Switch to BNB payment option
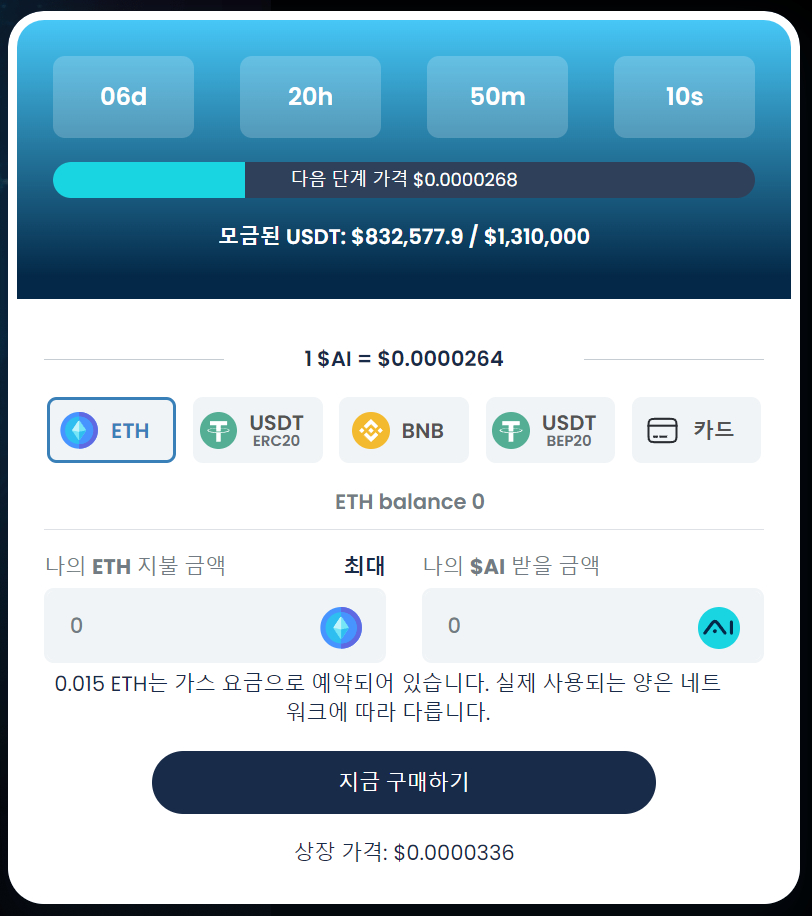 pyautogui.click(x=404, y=430)
